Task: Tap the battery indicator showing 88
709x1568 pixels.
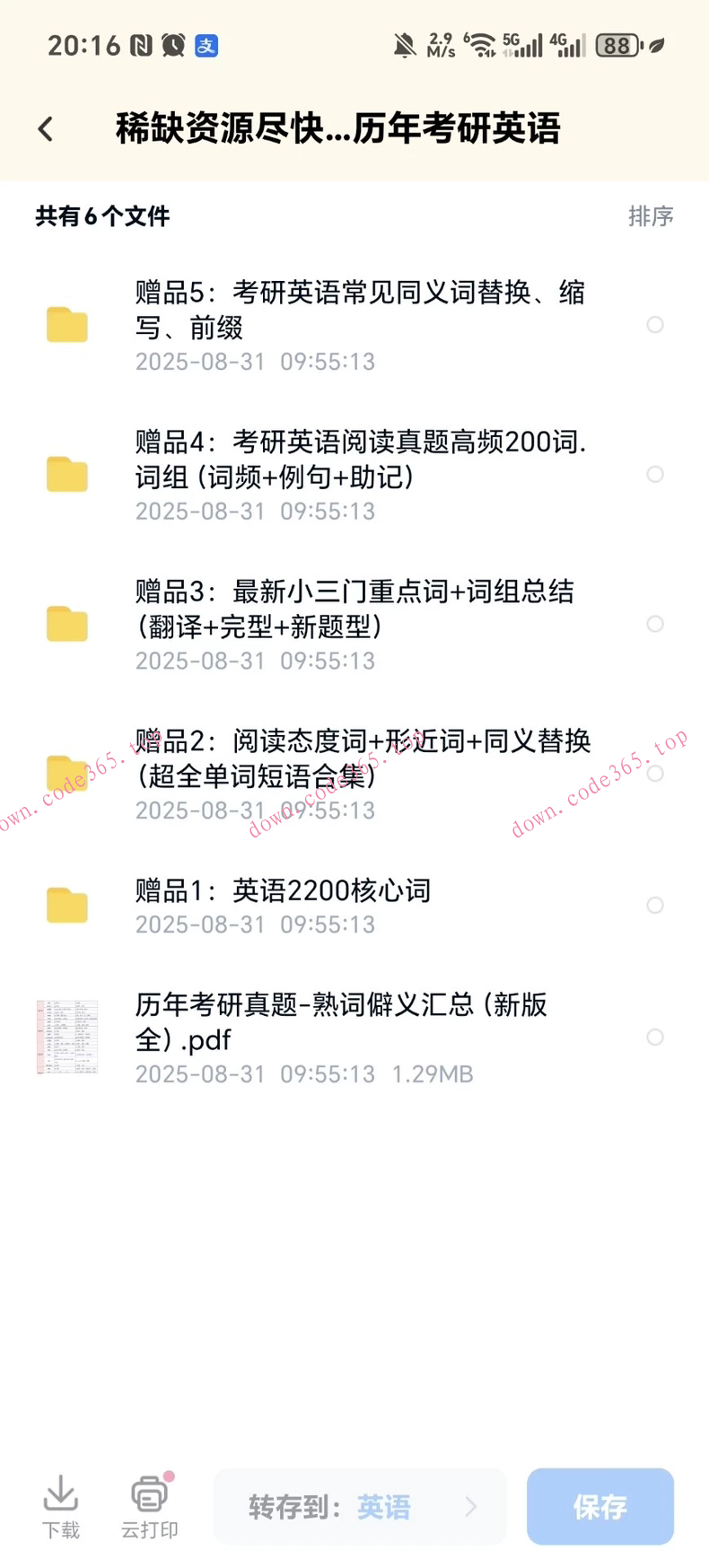Action: [x=617, y=45]
